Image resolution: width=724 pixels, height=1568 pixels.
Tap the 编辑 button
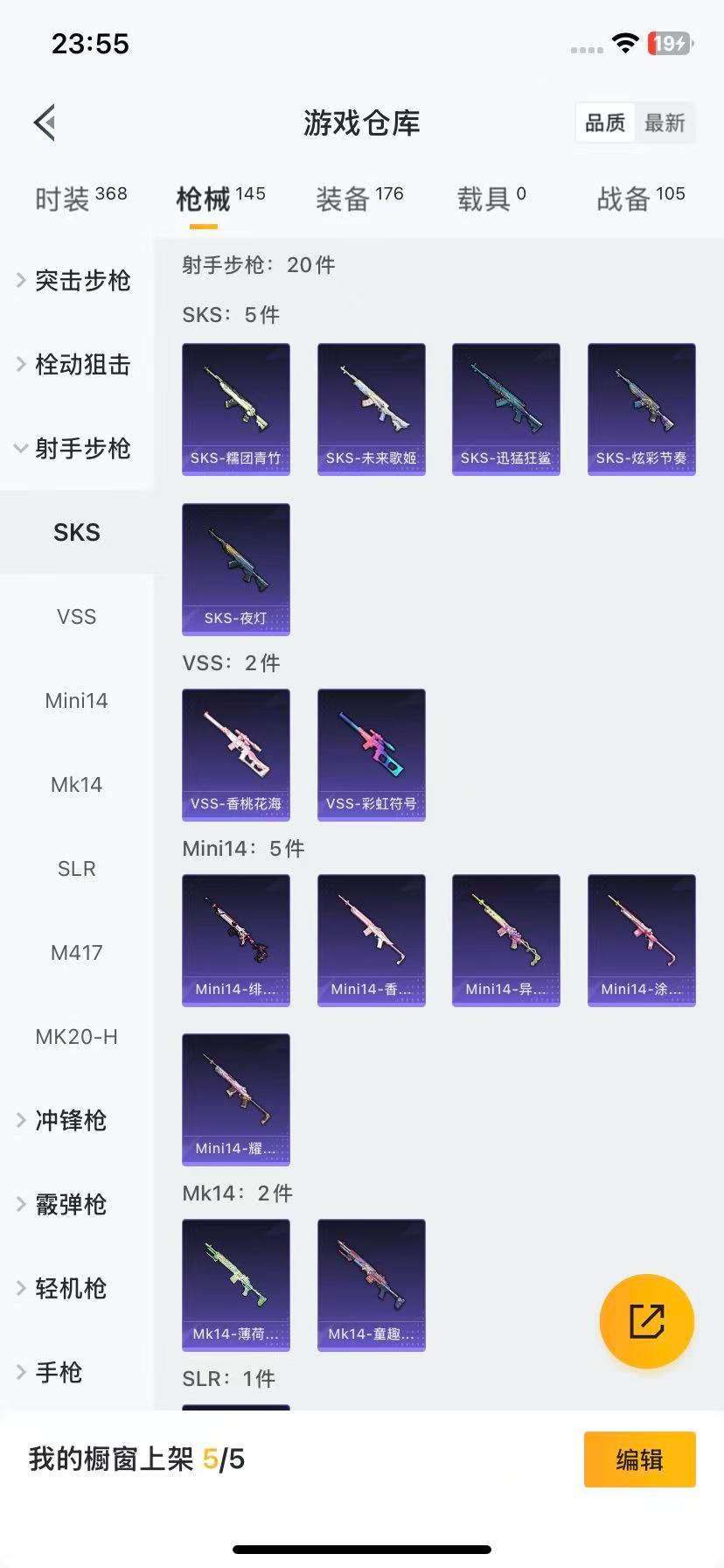[x=639, y=1459]
